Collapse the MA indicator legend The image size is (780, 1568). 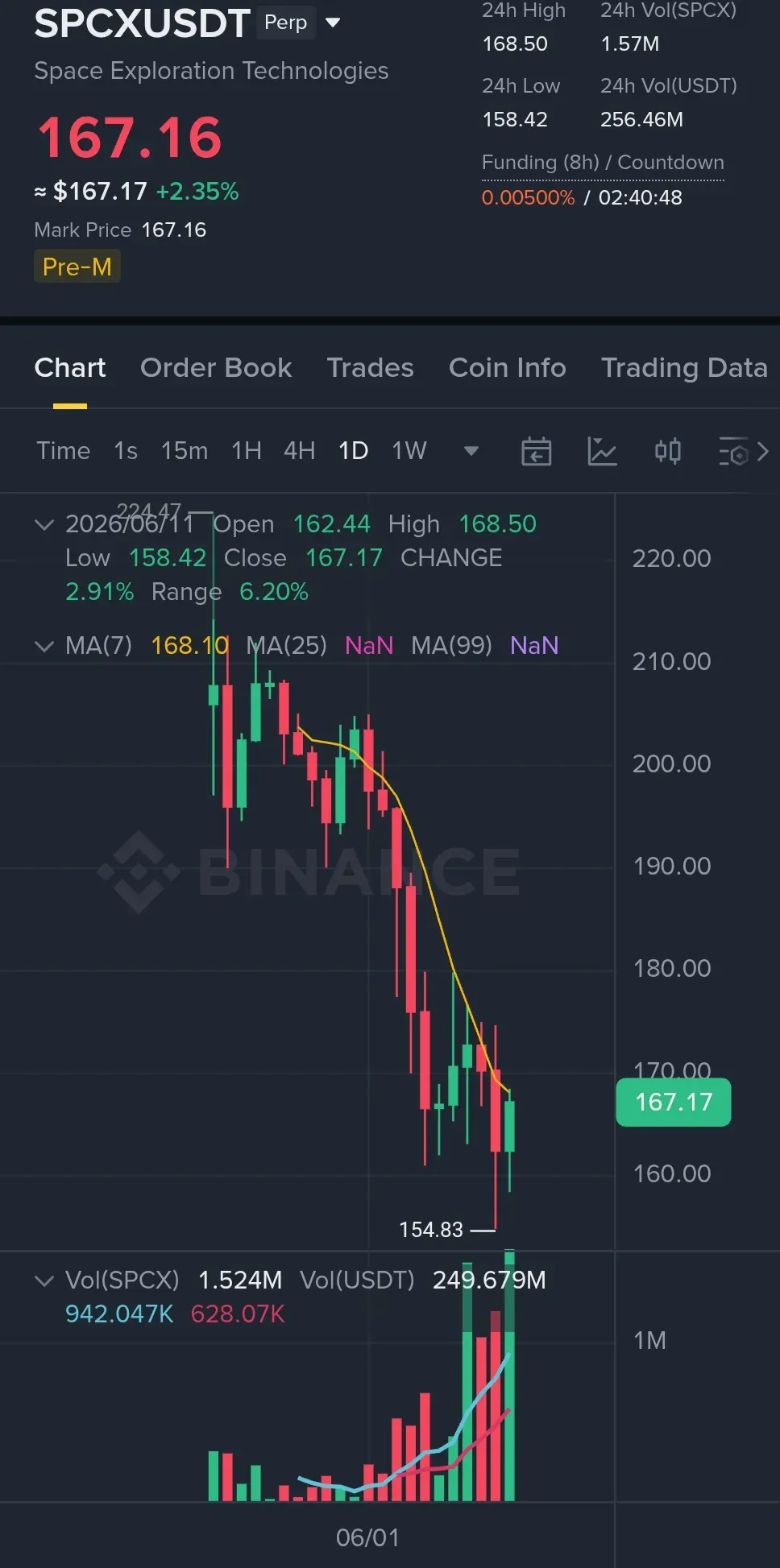click(44, 646)
